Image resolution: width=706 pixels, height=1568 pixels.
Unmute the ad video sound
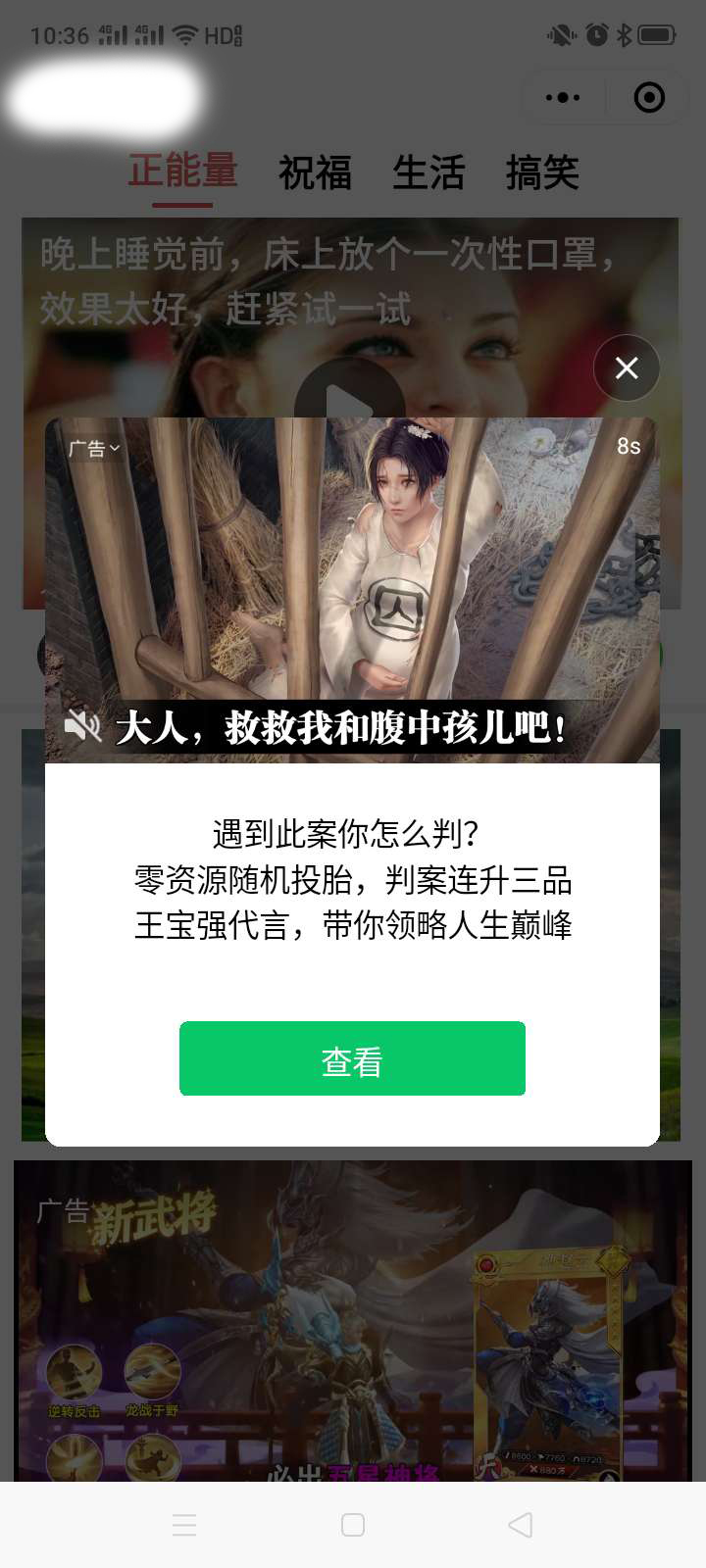click(x=82, y=726)
